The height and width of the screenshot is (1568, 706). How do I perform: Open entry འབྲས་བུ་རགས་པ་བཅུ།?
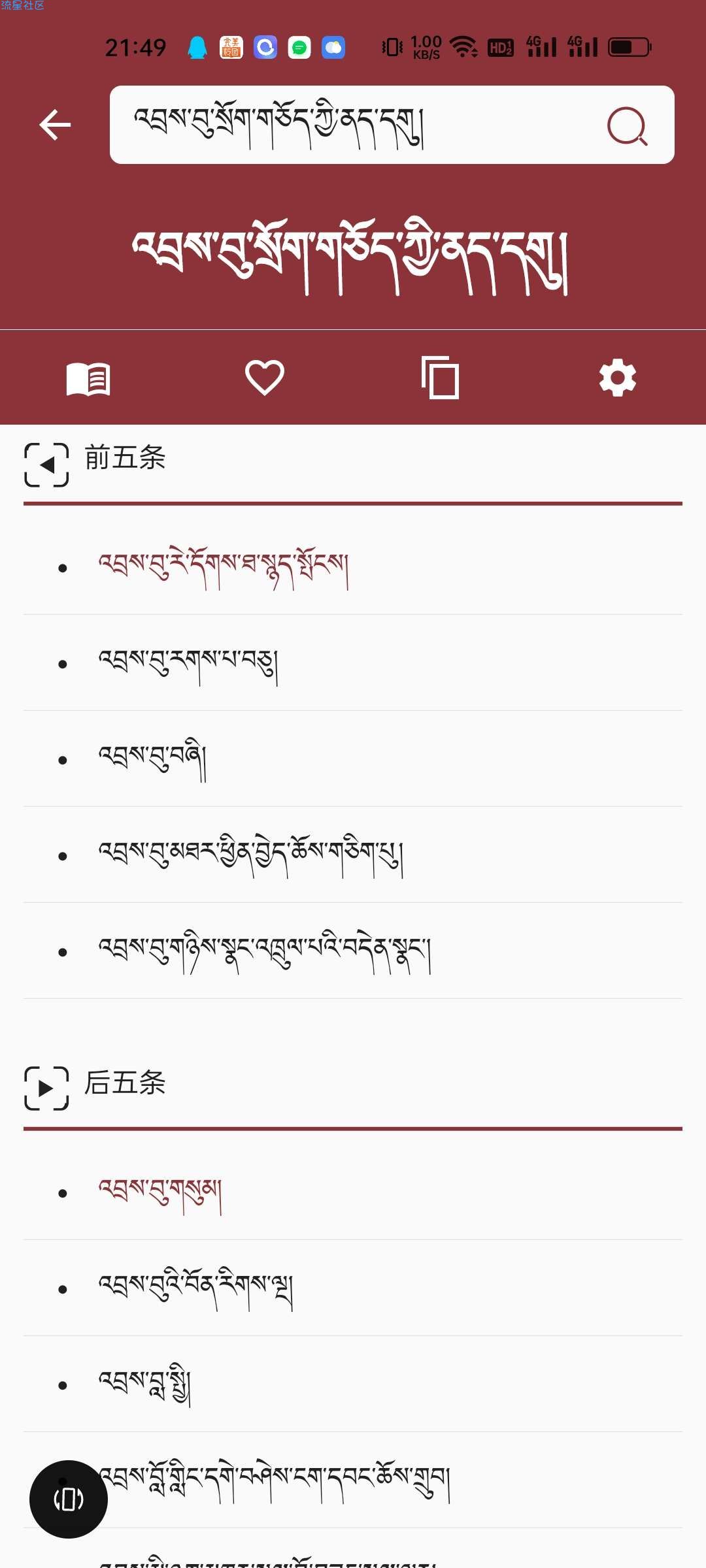point(188,663)
